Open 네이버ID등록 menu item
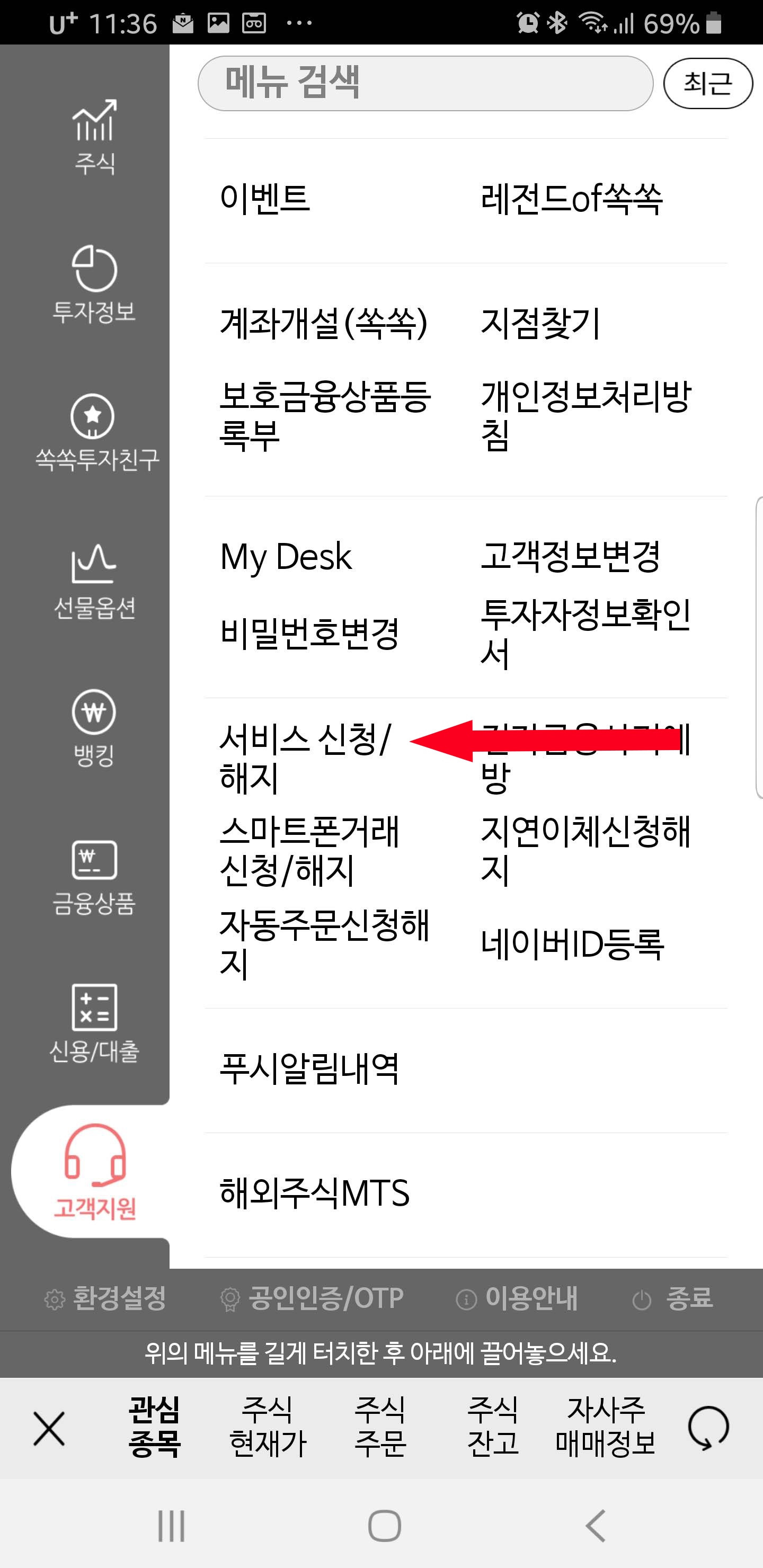The image size is (763, 1568). tap(572, 944)
